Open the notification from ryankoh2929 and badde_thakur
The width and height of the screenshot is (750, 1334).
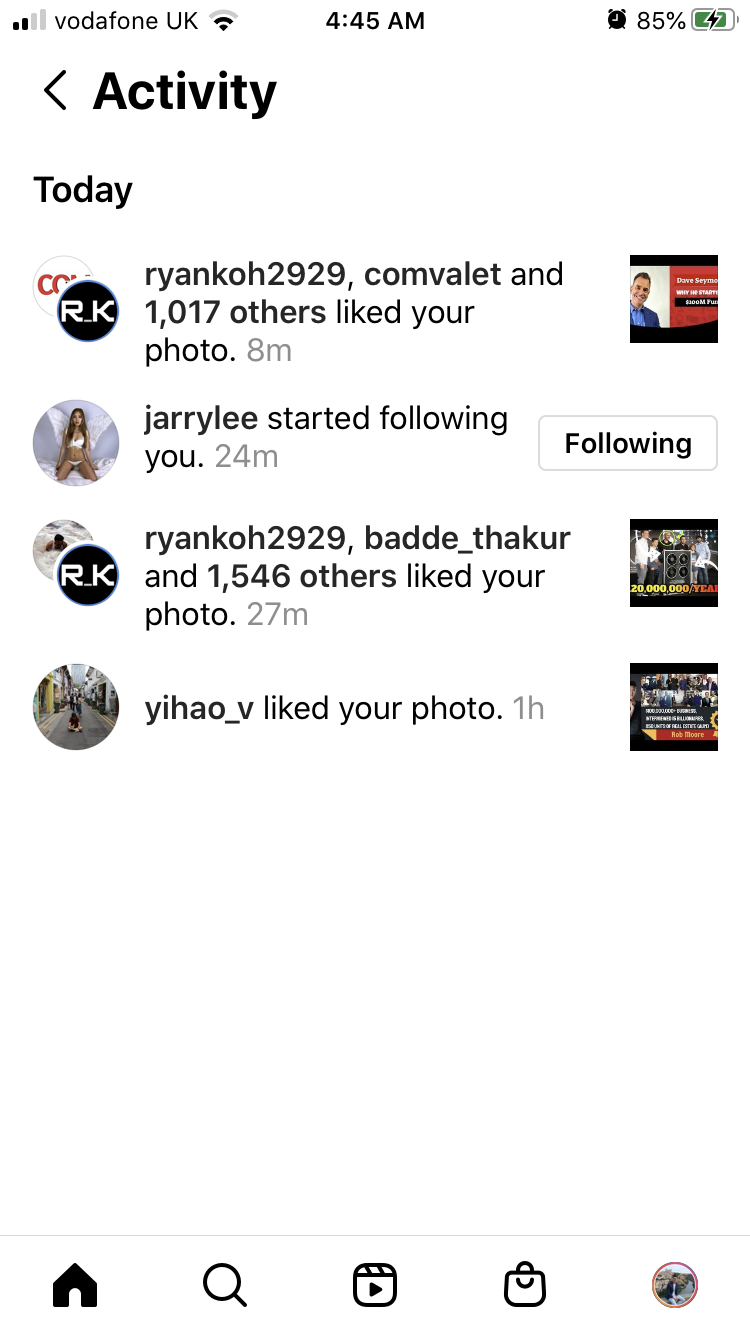[x=357, y=576]
